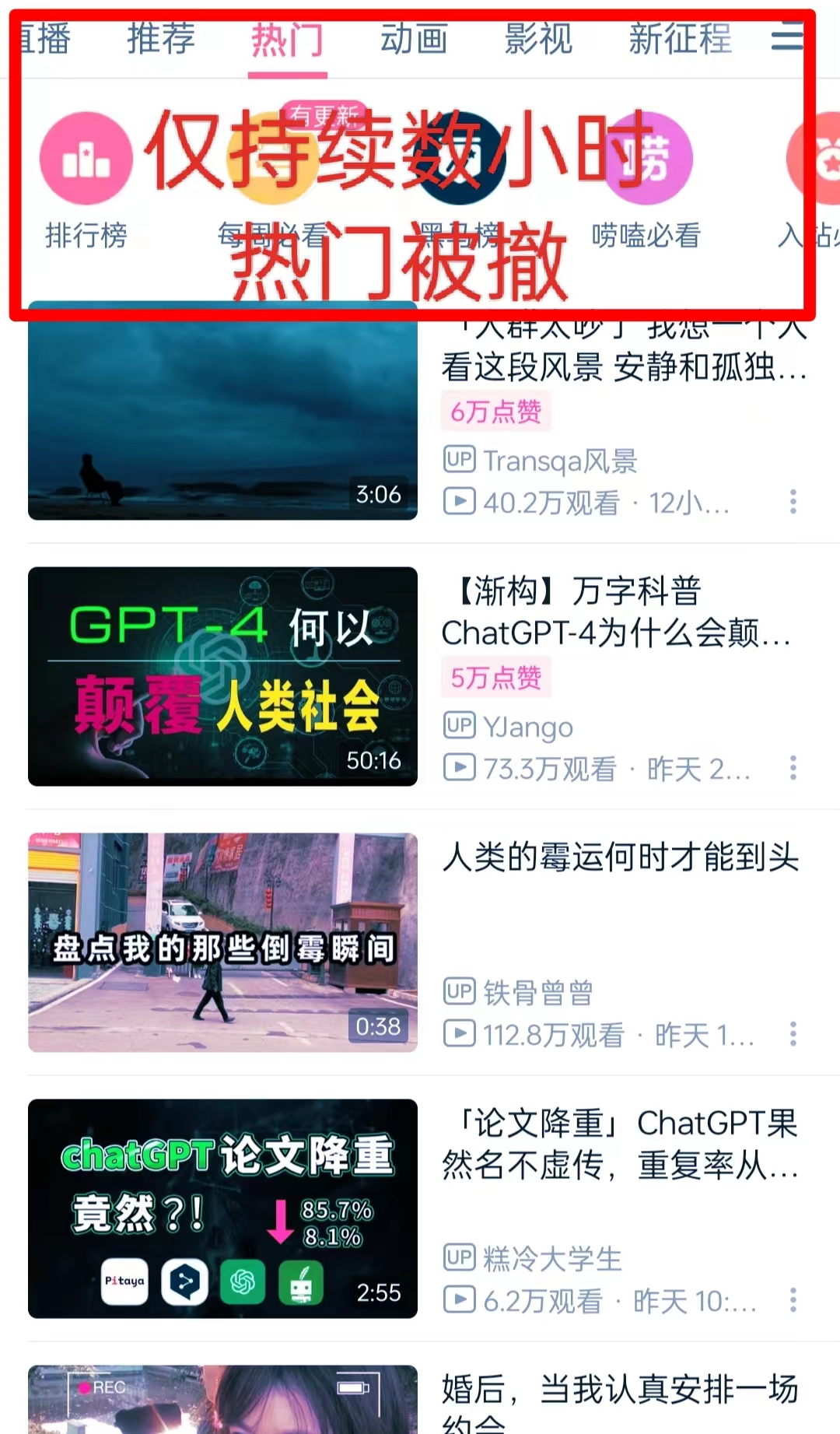Switch to the 影视 tab
This screenshot has height=1434, width=840.
(x=538, y=38)
